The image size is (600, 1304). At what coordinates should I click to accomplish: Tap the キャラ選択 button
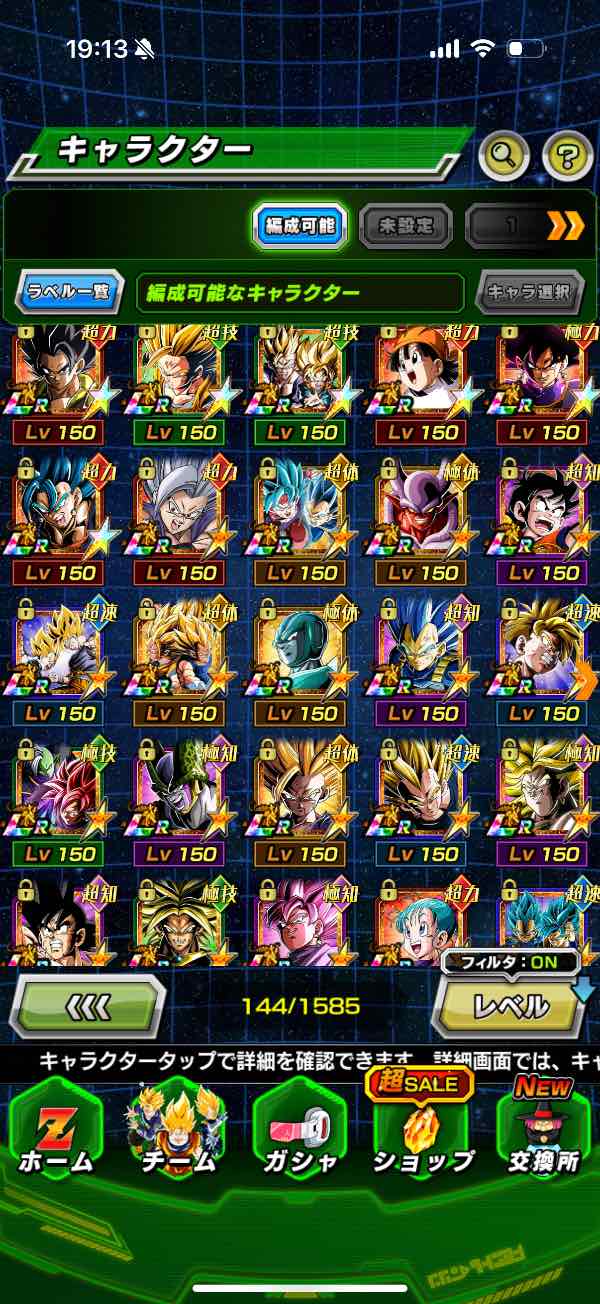pyautogui.click(x=529, y=293)
